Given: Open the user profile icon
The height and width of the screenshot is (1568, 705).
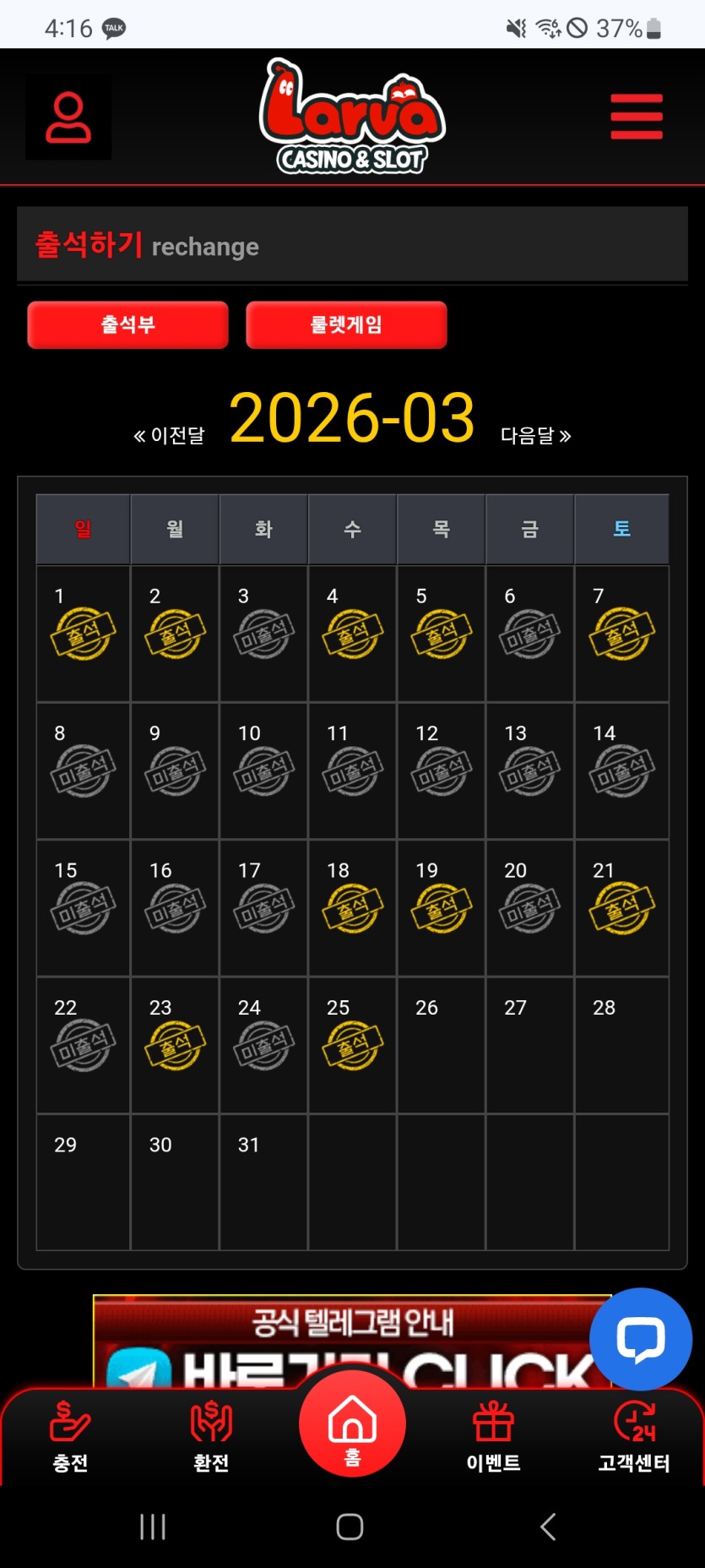Looking at the screenshot, I should [68, 117].
